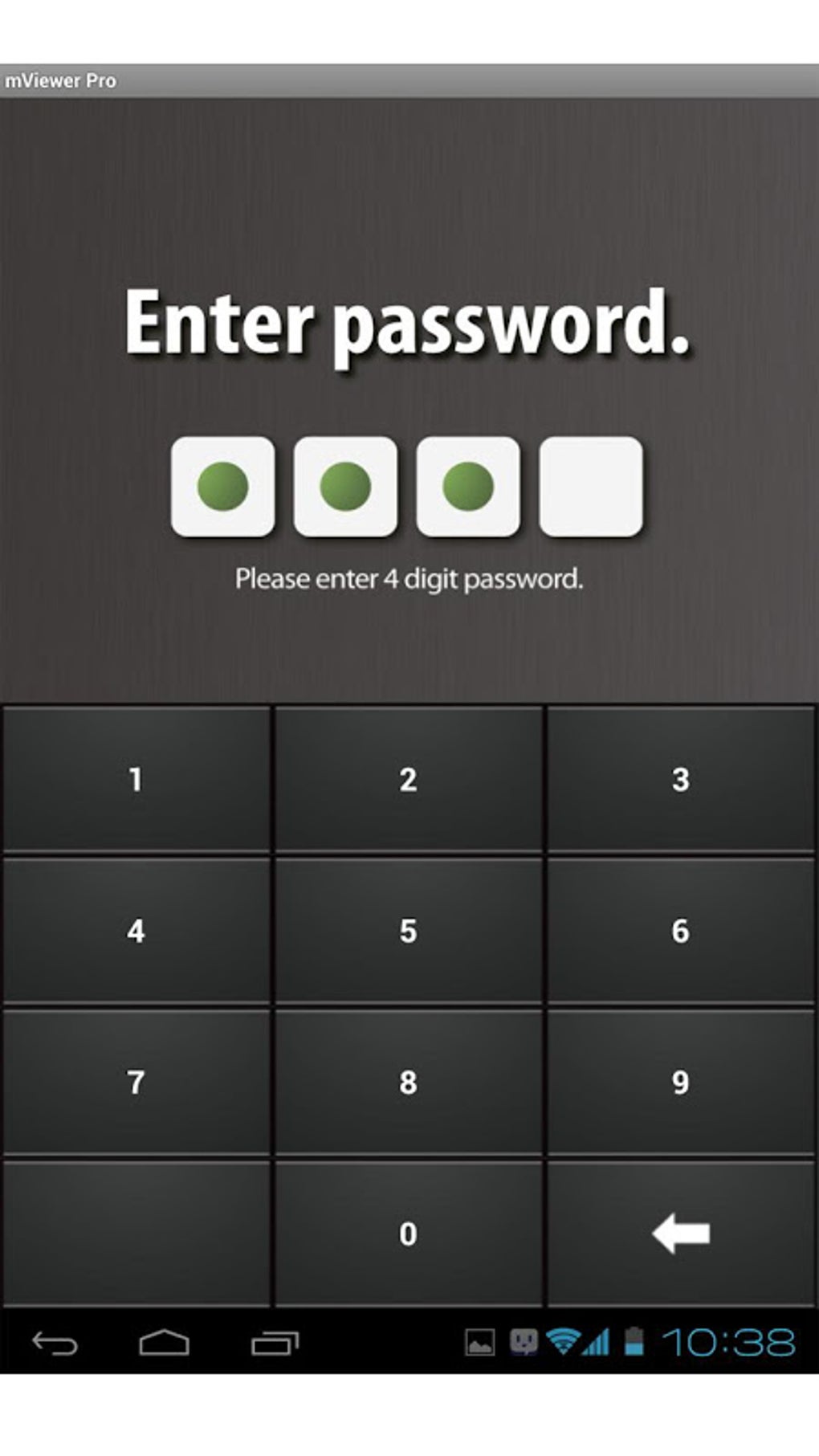
Task: Tap the 9 key
Action: [680, 1082]
